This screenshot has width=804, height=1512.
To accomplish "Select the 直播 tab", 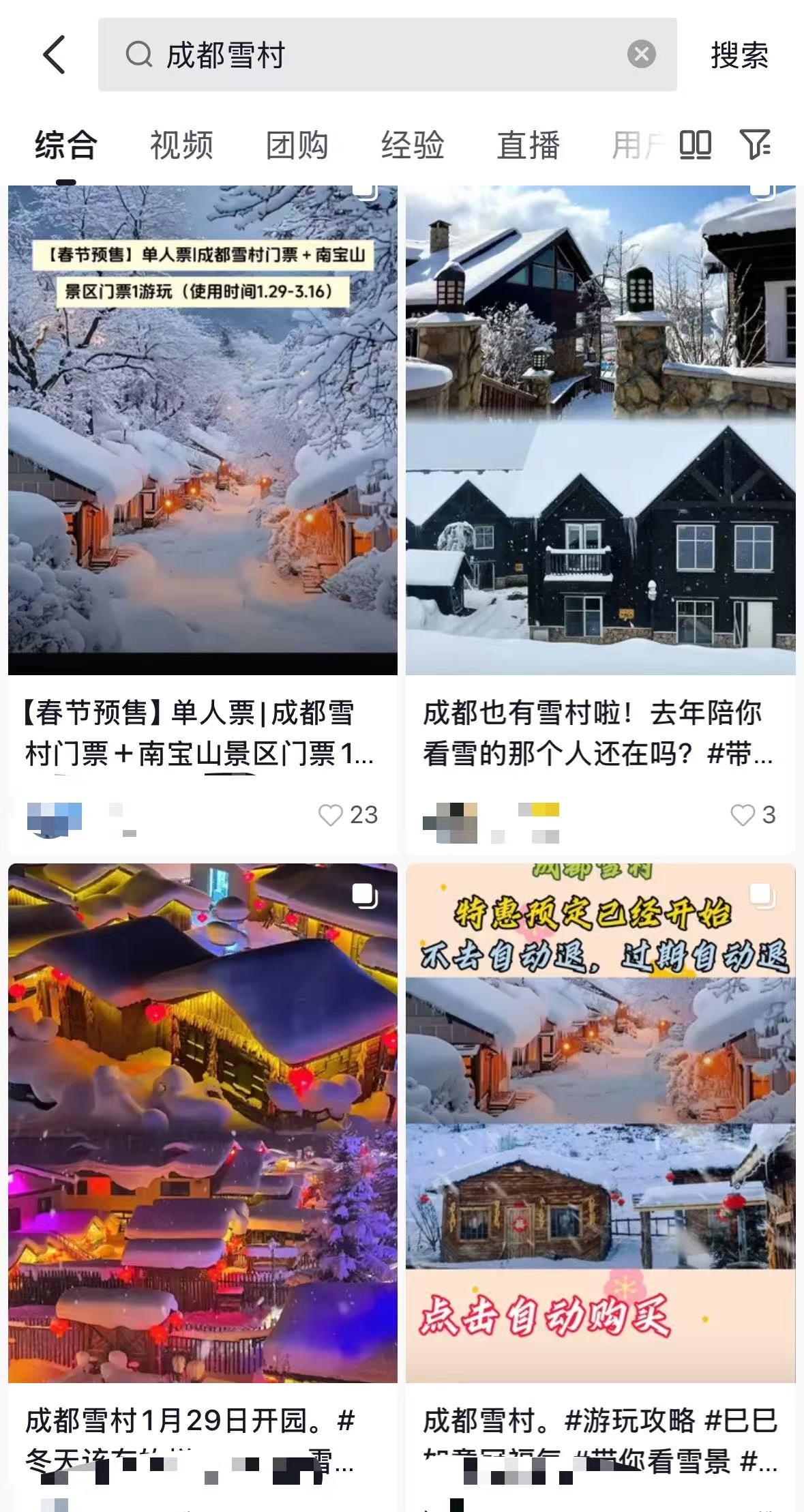I will pos(528,145).
